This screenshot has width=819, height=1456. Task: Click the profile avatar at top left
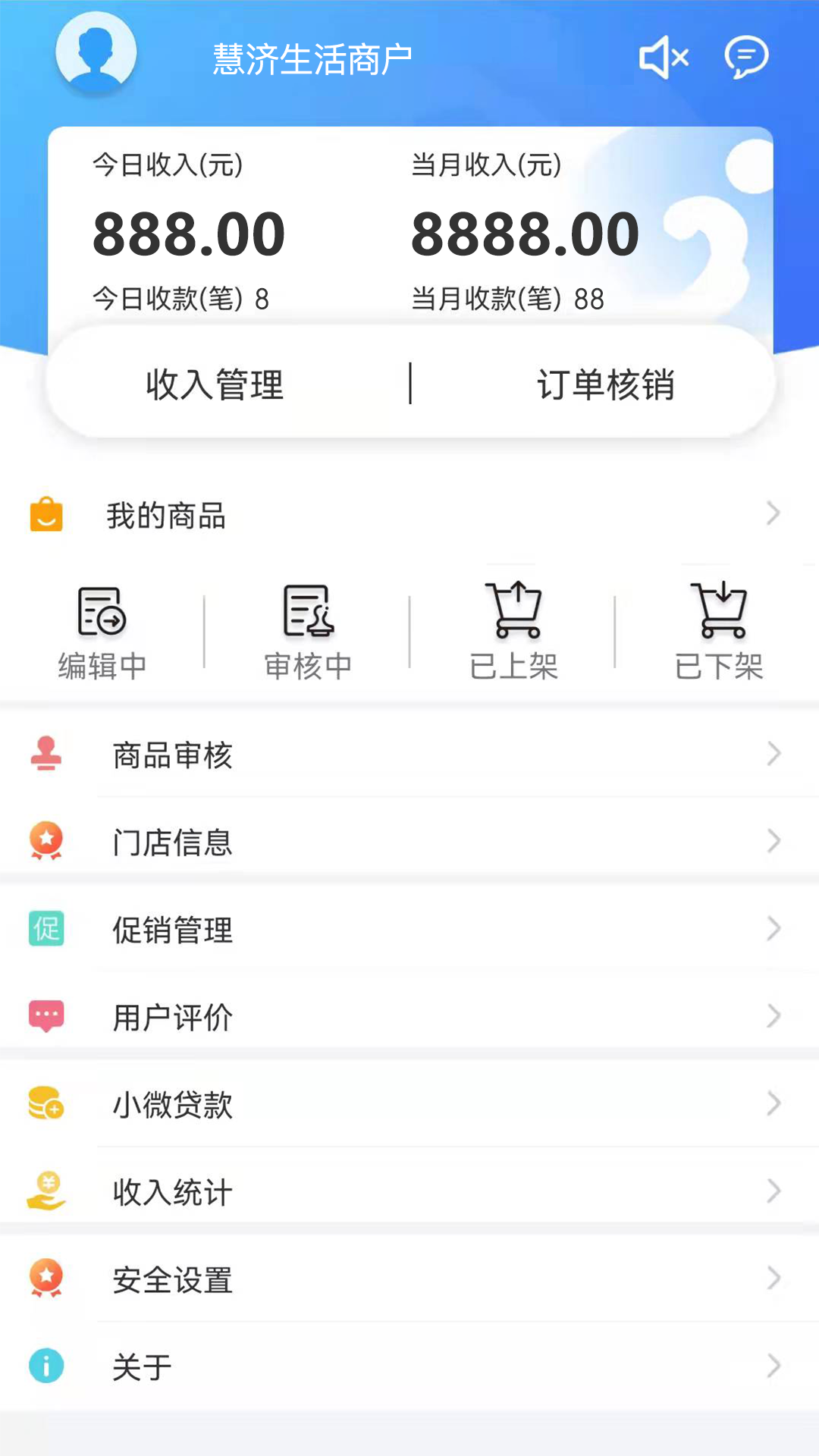pyautogui.click(x=94, y=52)
